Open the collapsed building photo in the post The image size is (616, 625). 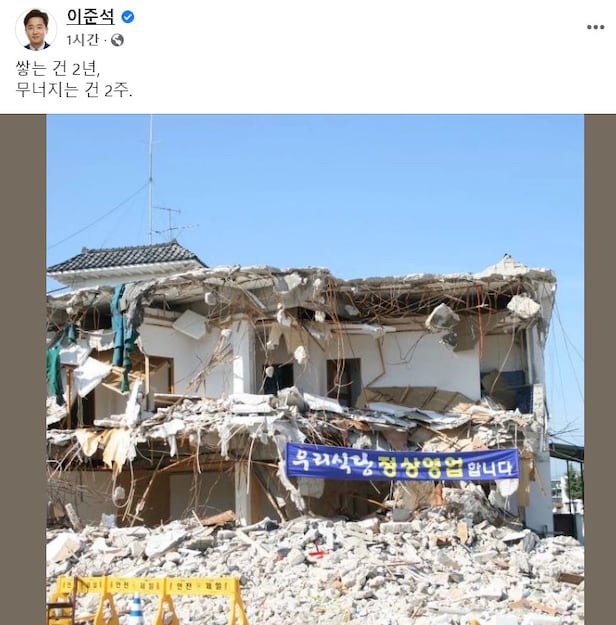coord(315,370)
